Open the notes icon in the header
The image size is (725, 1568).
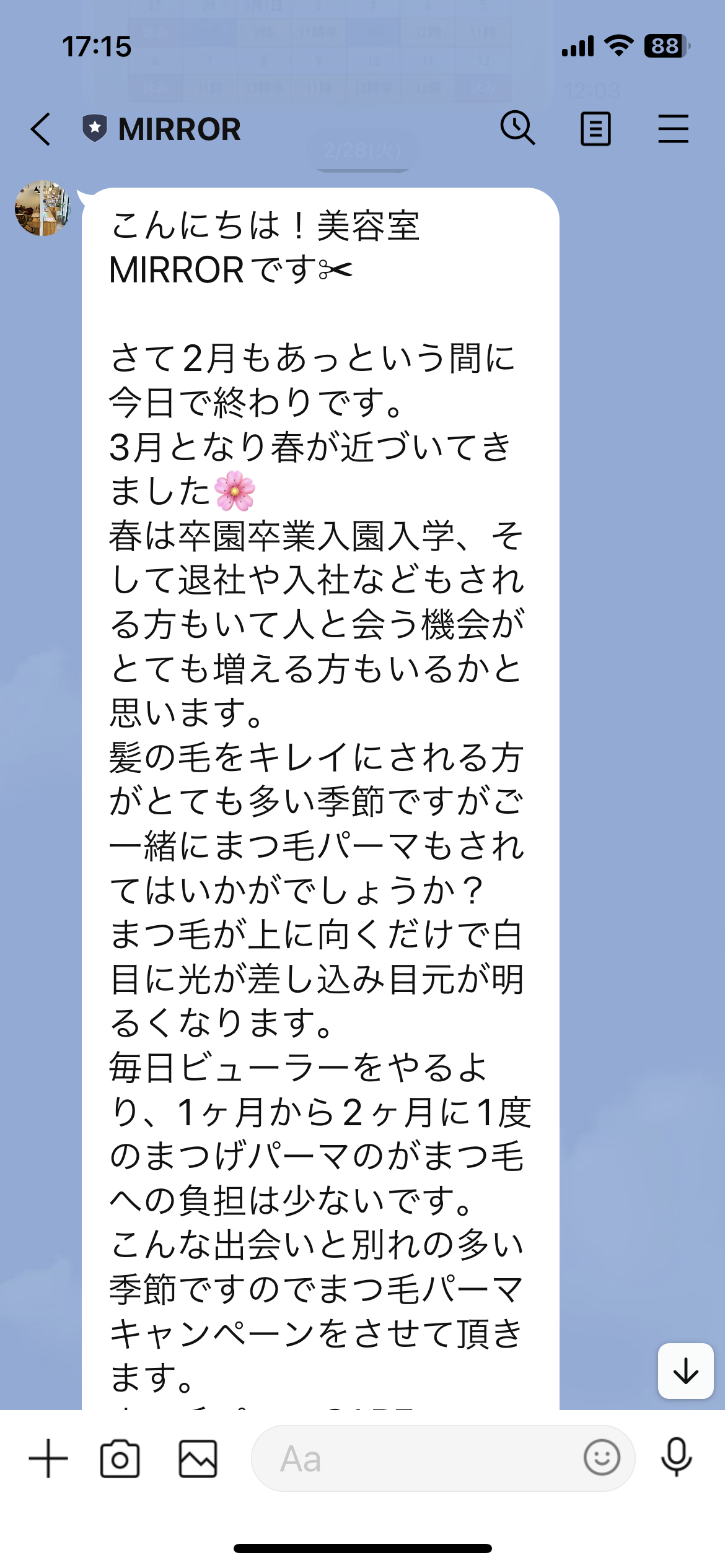(595, 129)
